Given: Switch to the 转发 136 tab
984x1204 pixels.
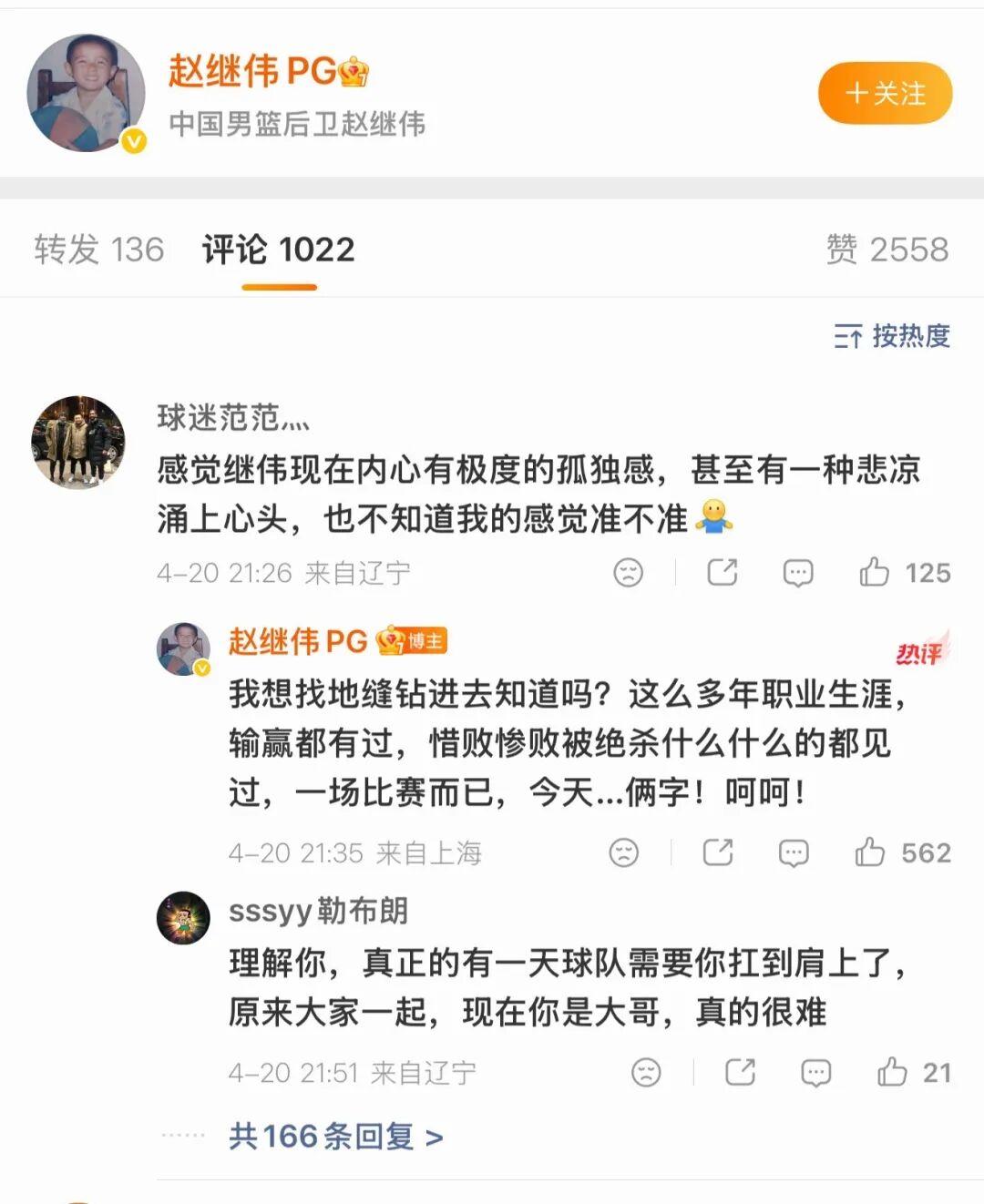Looking at the screenshot, I should click(98, 250).
